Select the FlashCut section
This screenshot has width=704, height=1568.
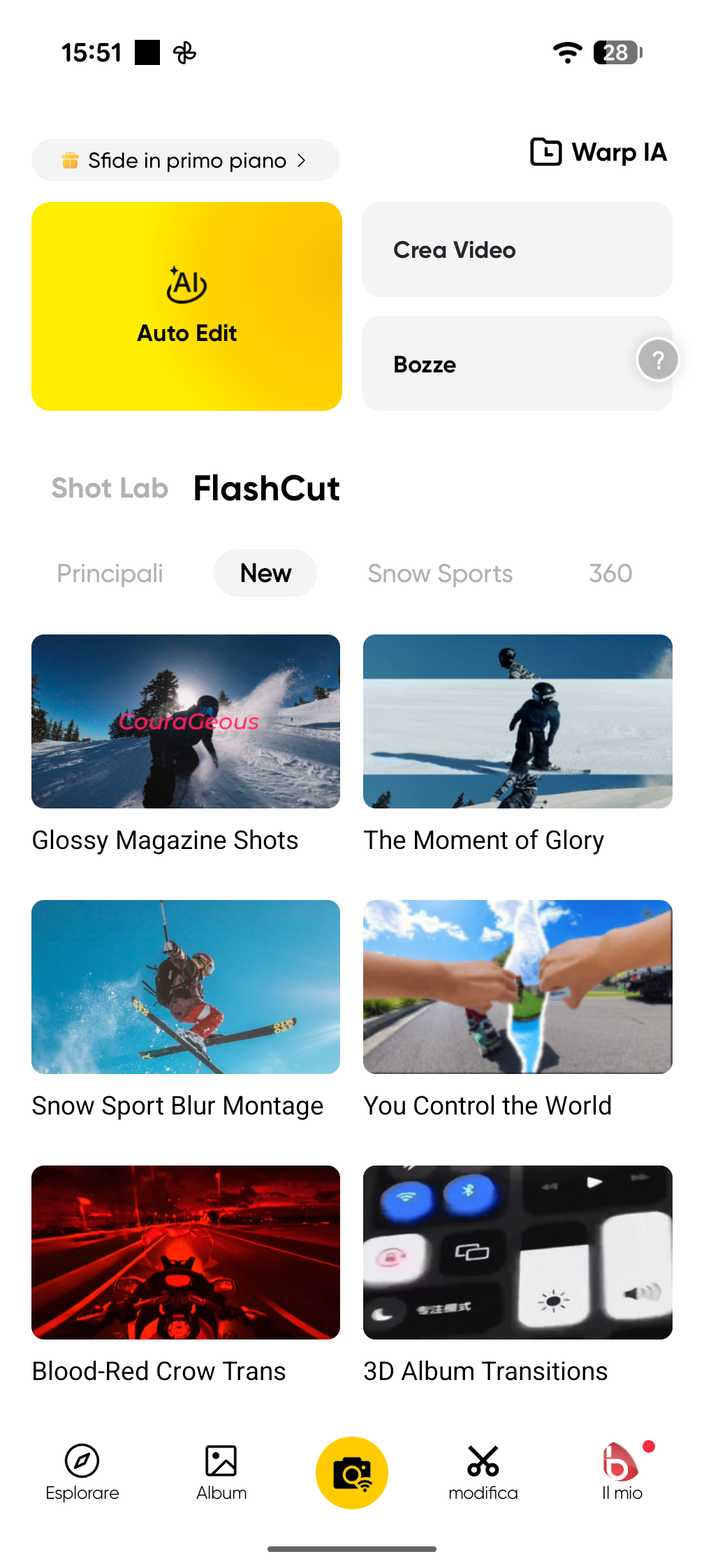point(266,488)
